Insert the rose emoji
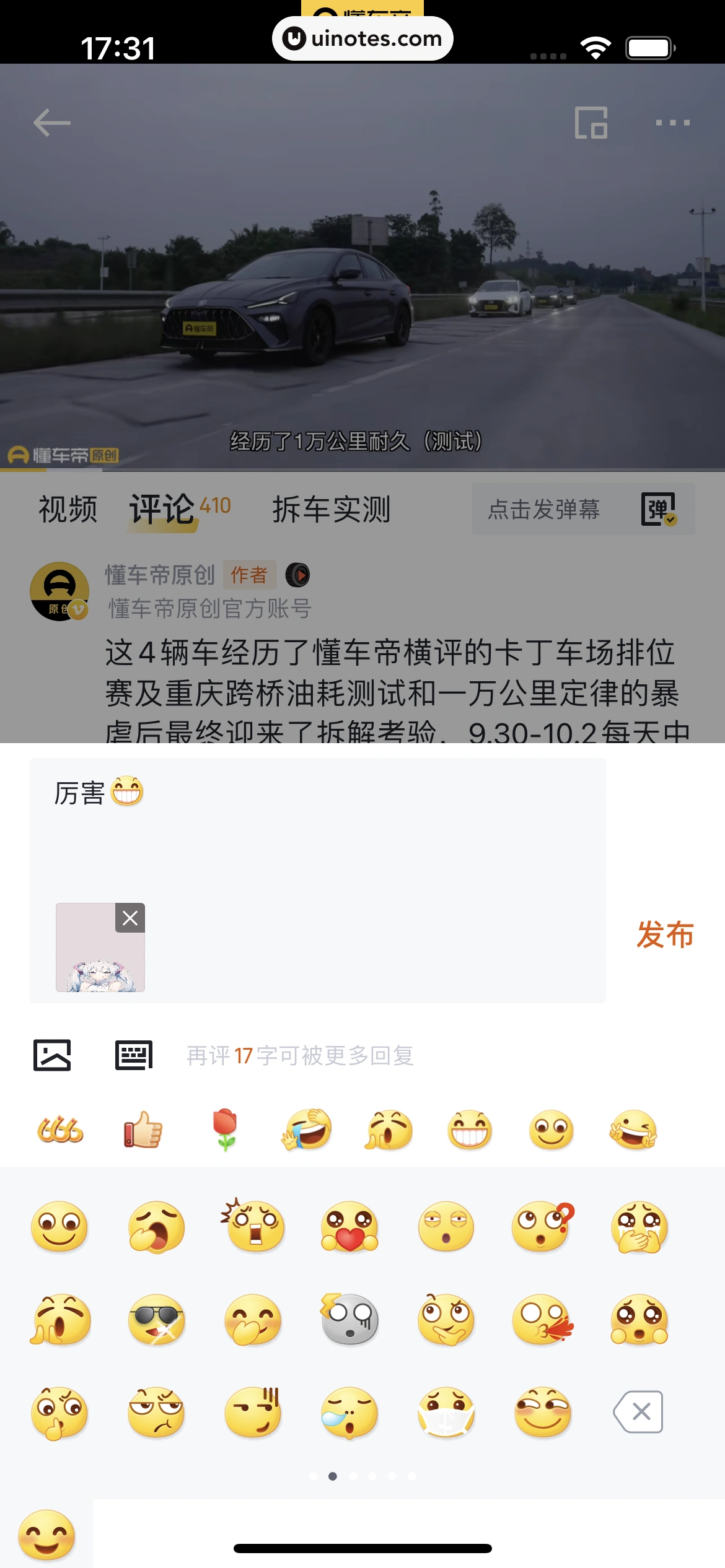 point(225,1130)
